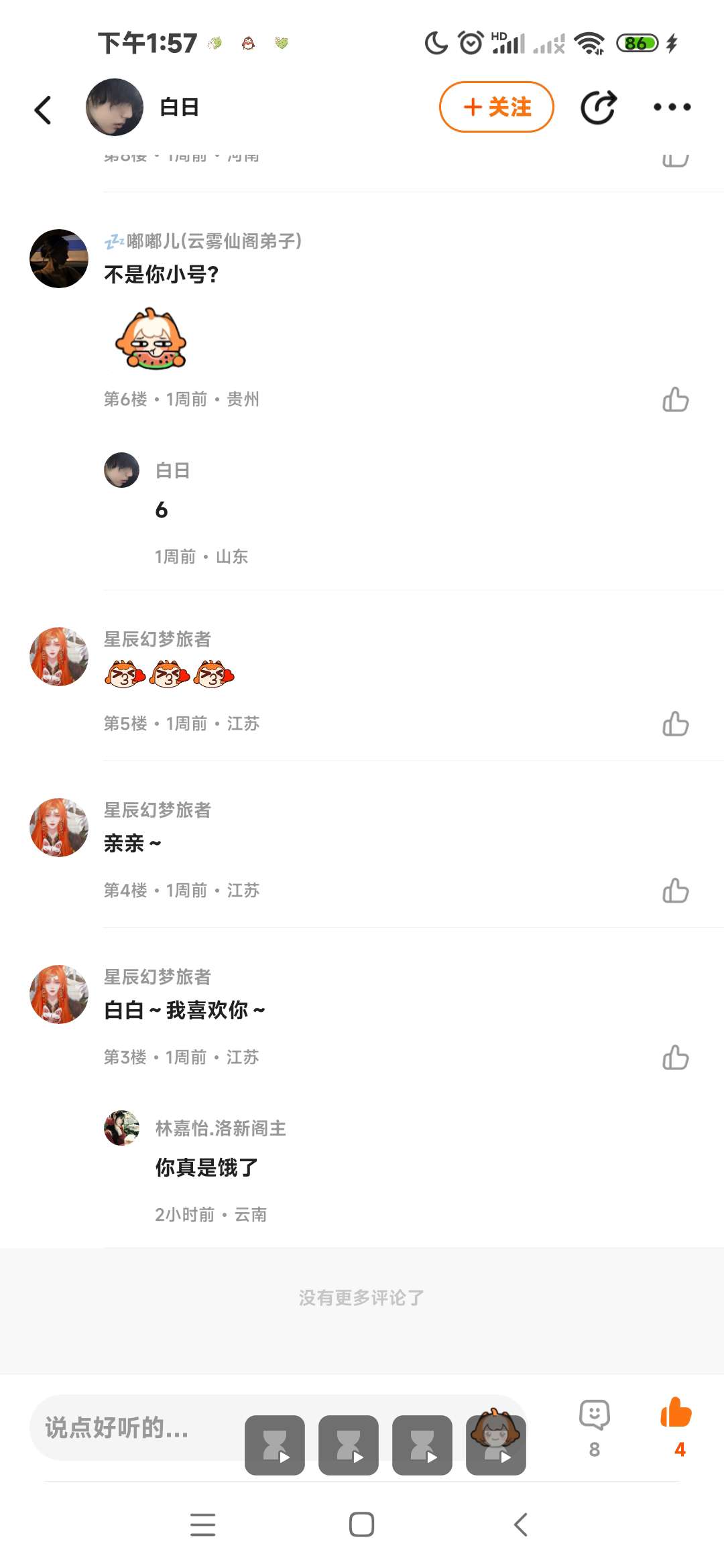
Task: Open the comments icon showing 8
Action: pyautogui.click(x=594, y=1427)
